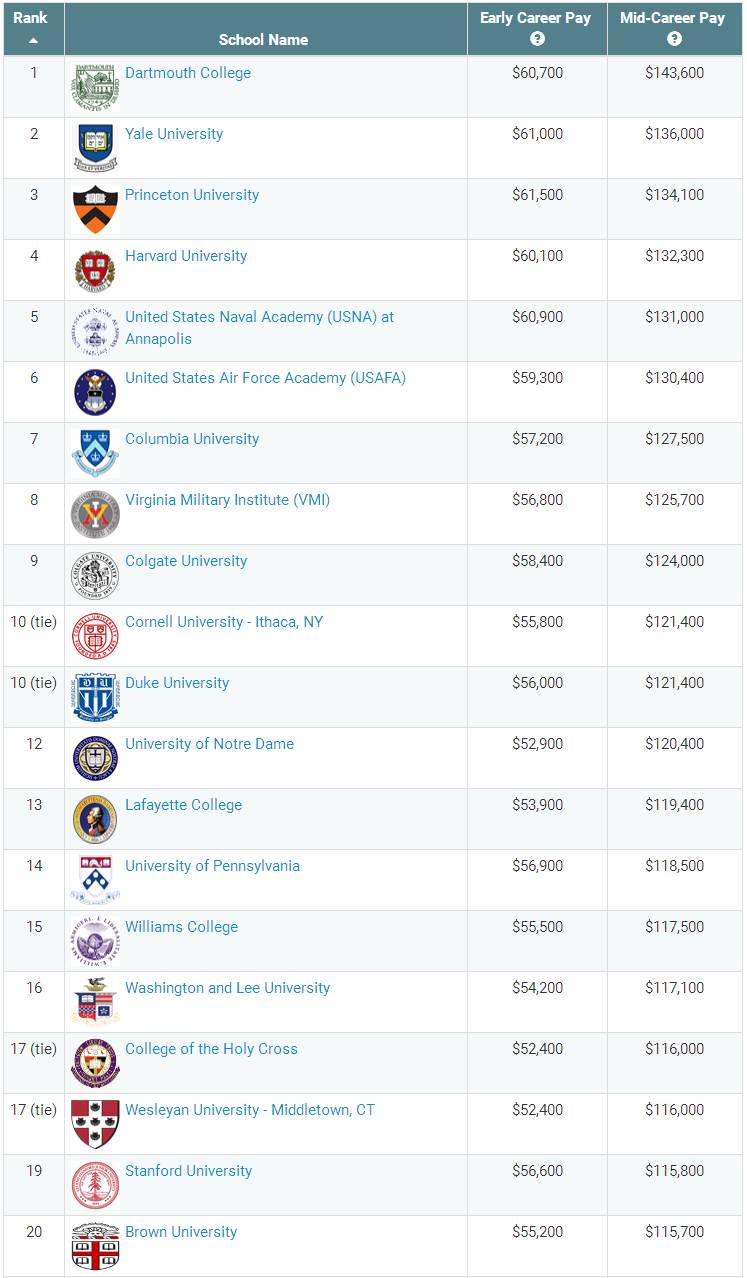
Task: Open Cornell University - Ithaca, NY
Action: click(224, 622)
